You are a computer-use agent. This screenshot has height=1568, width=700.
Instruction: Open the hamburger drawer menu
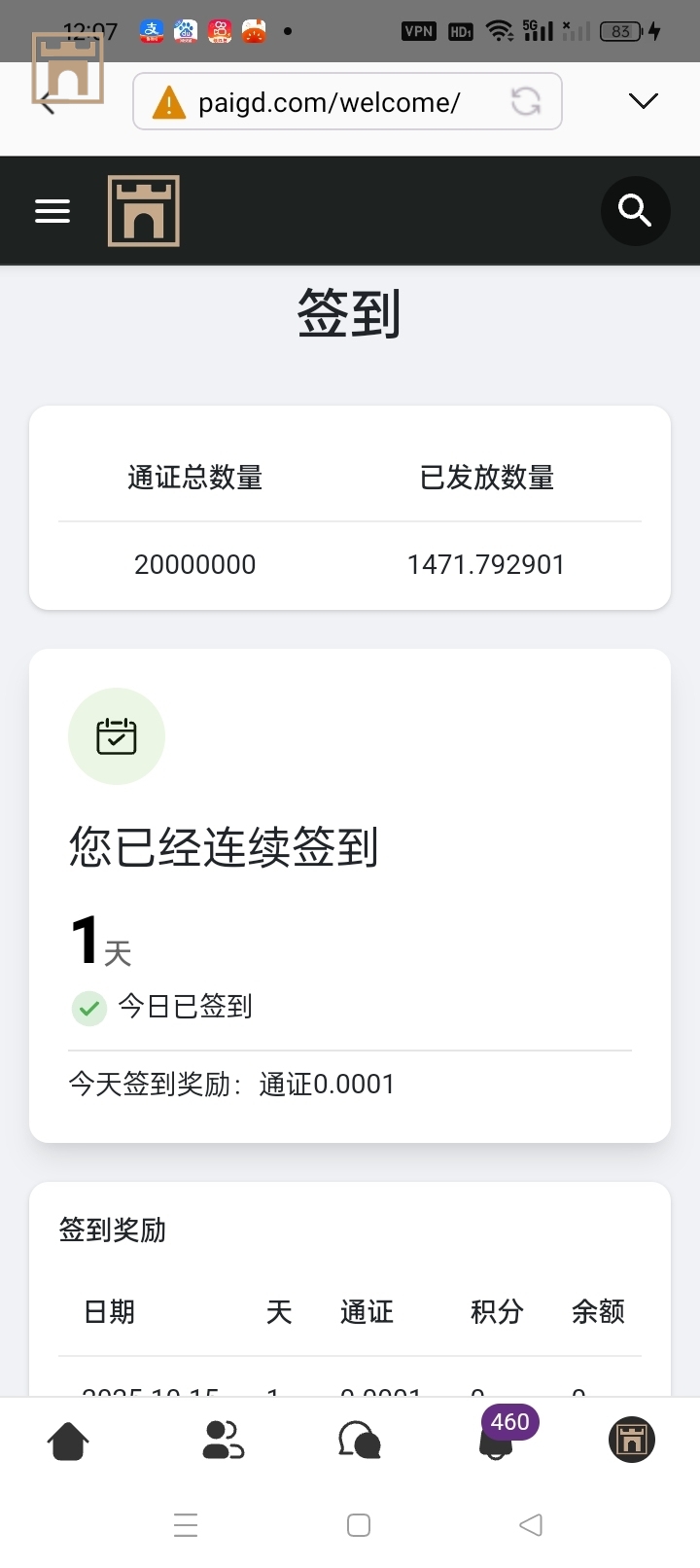point(52,211)
